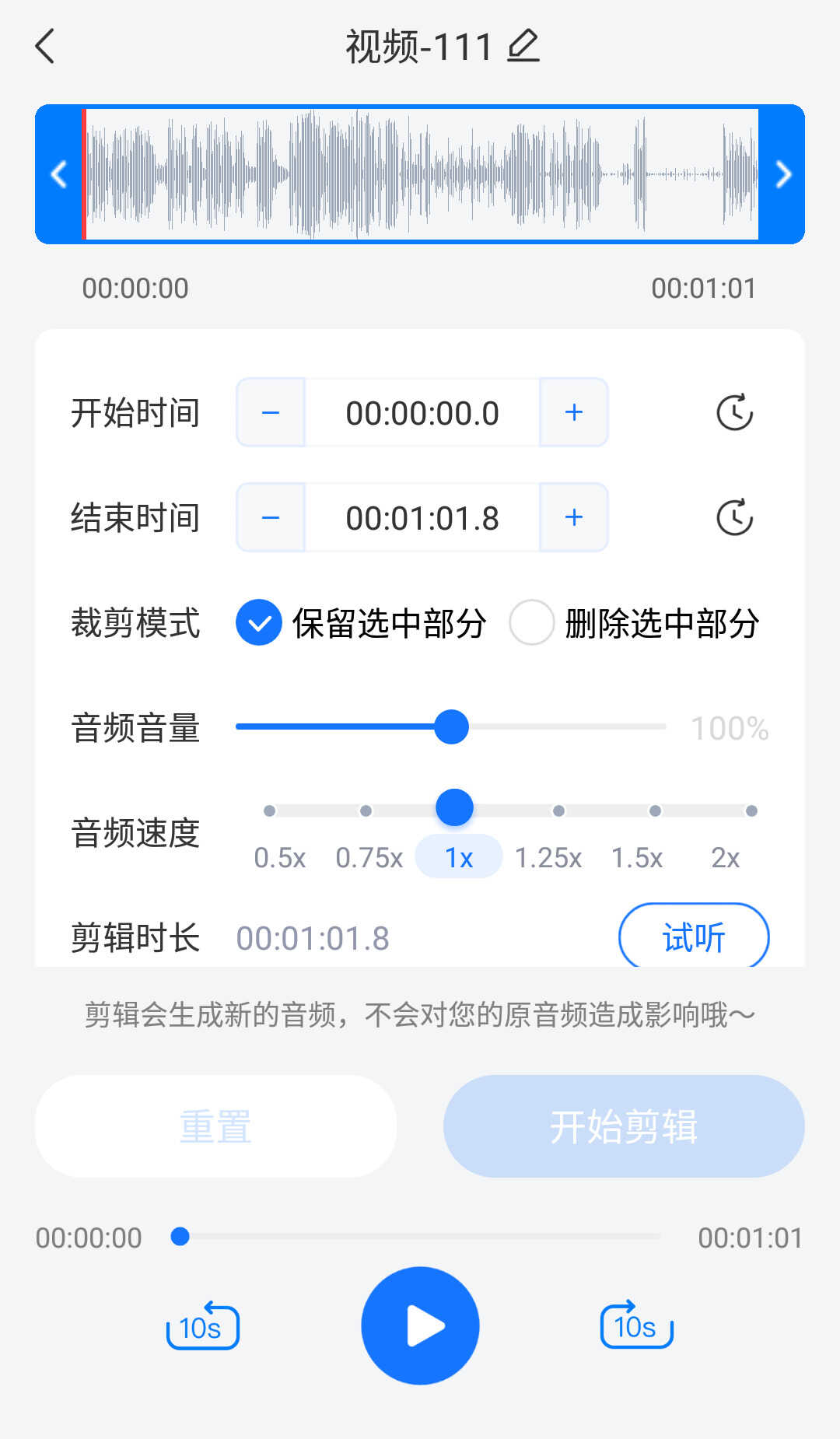This screenshot has height=1439, width=840.
Task: Go back using the top-left arrow
Action: coord(45,47)
